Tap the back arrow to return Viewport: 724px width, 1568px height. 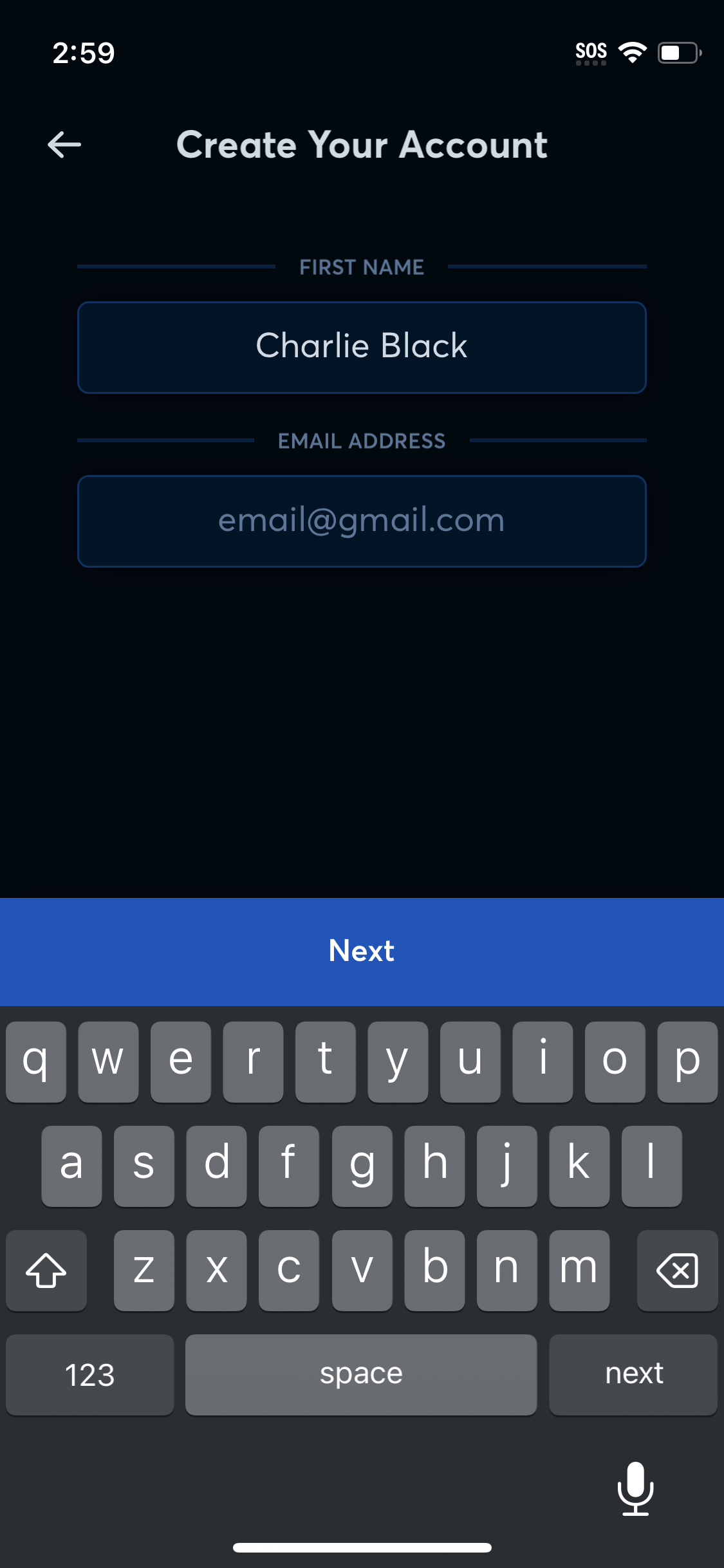point(64,145)
